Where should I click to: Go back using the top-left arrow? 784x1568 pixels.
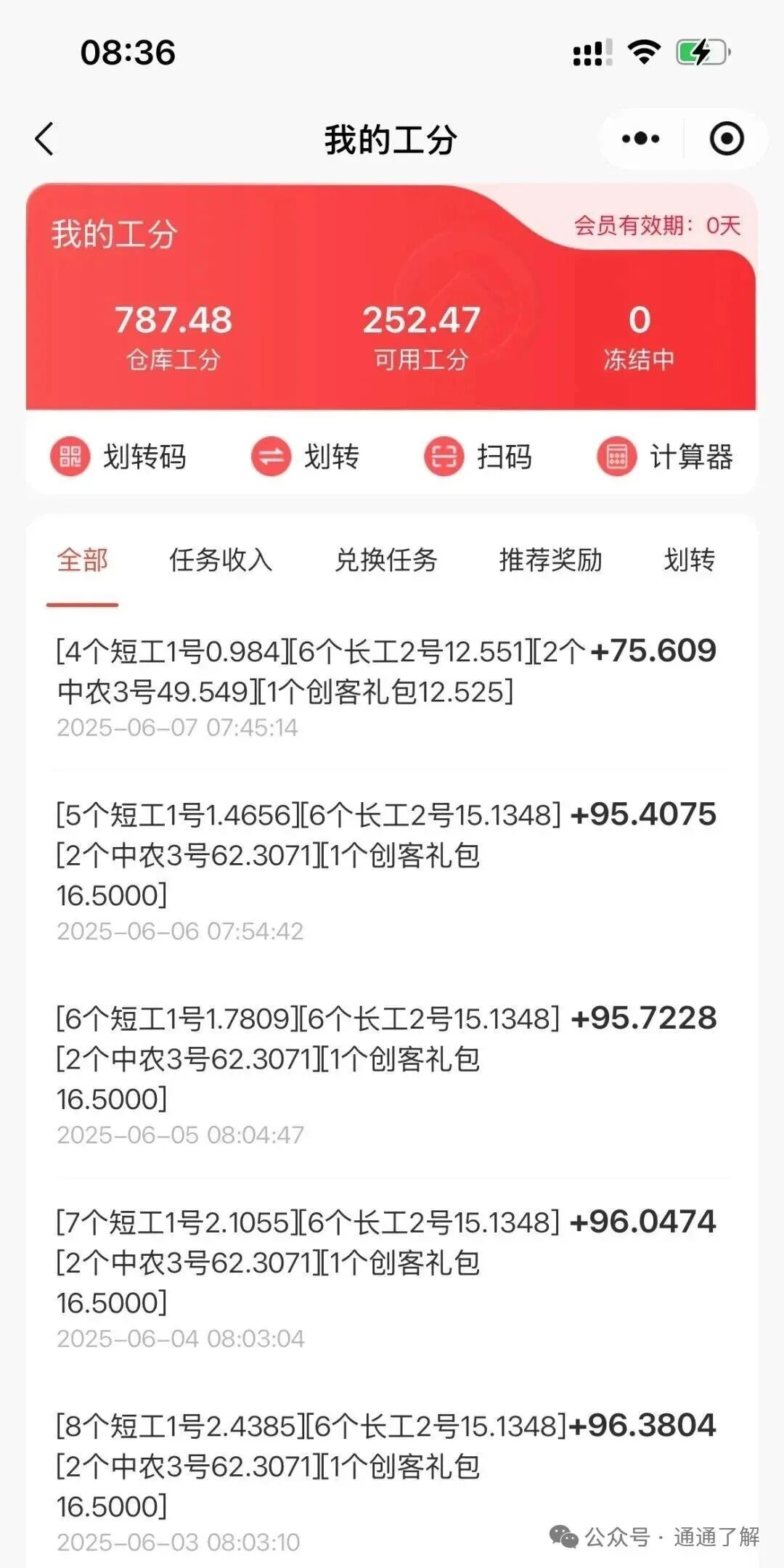45,139
